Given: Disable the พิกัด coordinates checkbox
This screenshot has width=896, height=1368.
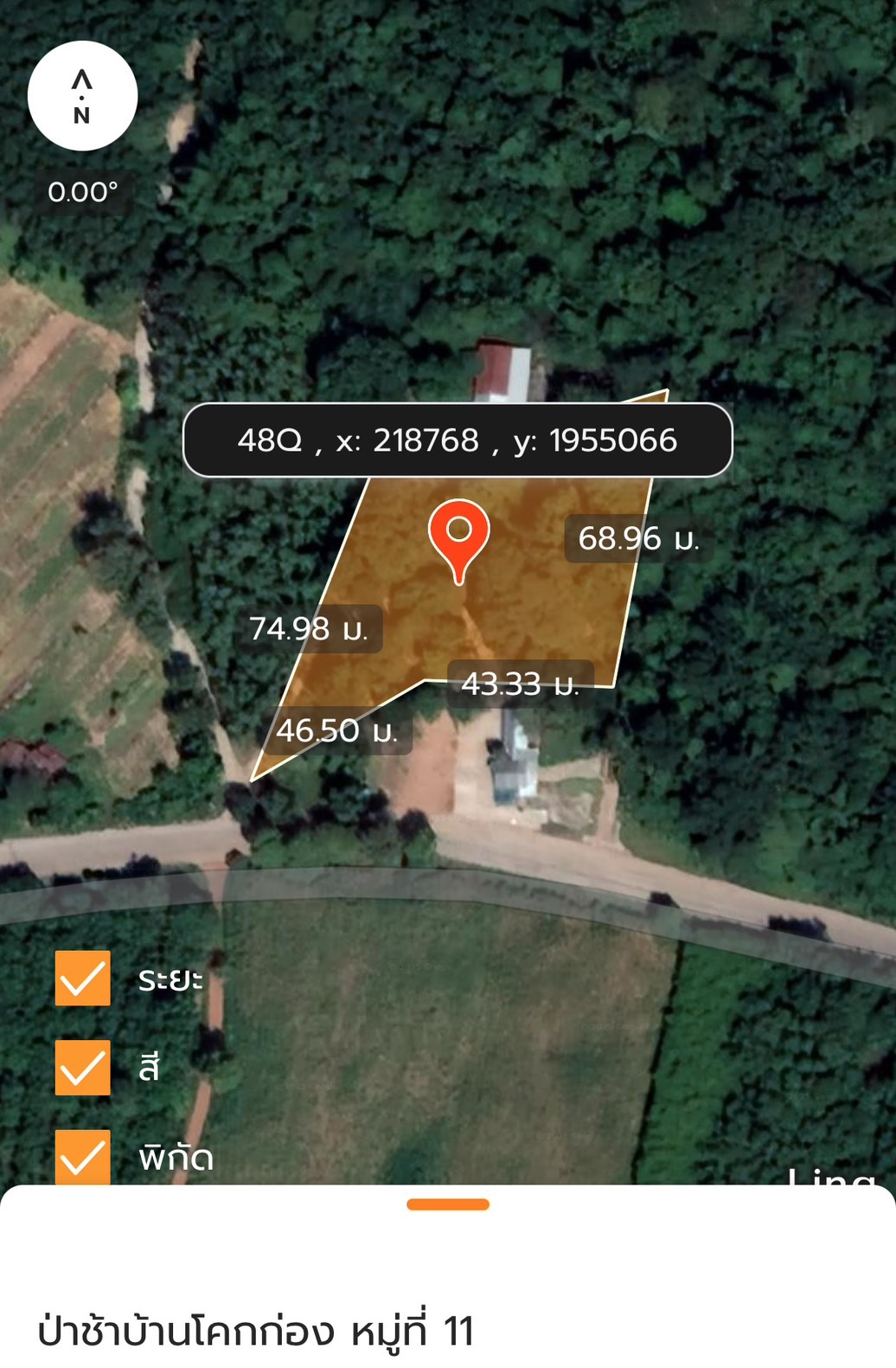Looking at the screenshot, I should (83, 1156).
